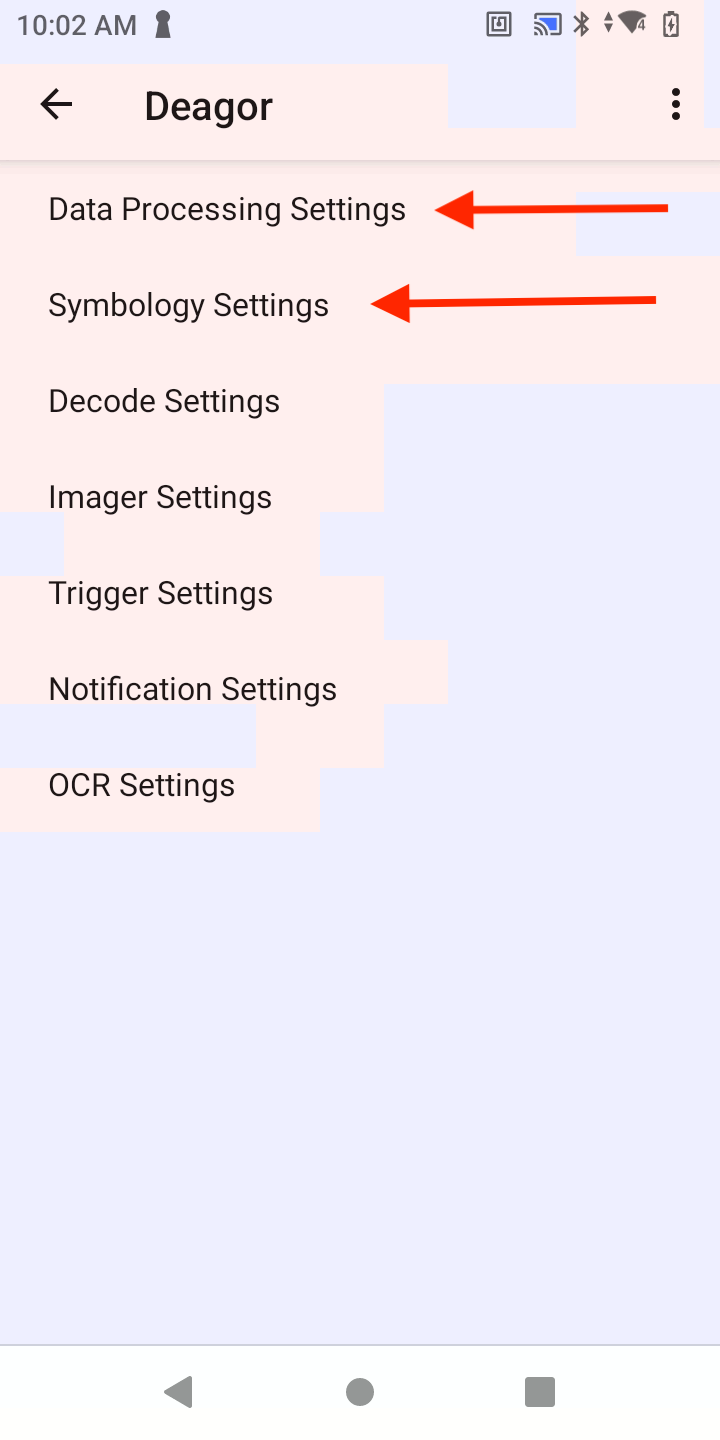Open Data Processing Settings
The image size is (720, 1440).
coord(227,209)
